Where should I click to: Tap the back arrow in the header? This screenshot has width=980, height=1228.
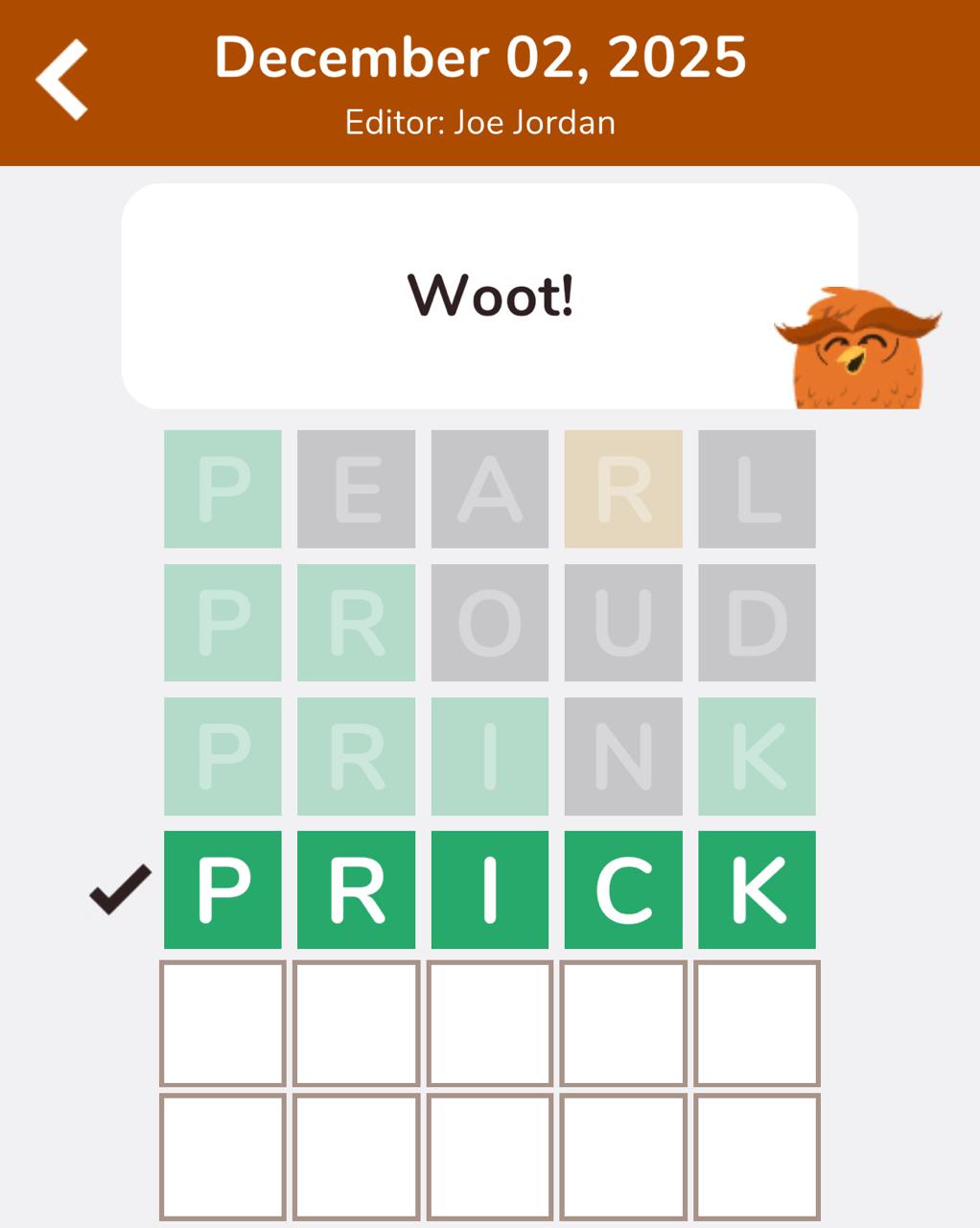click(x=62, y=80)
